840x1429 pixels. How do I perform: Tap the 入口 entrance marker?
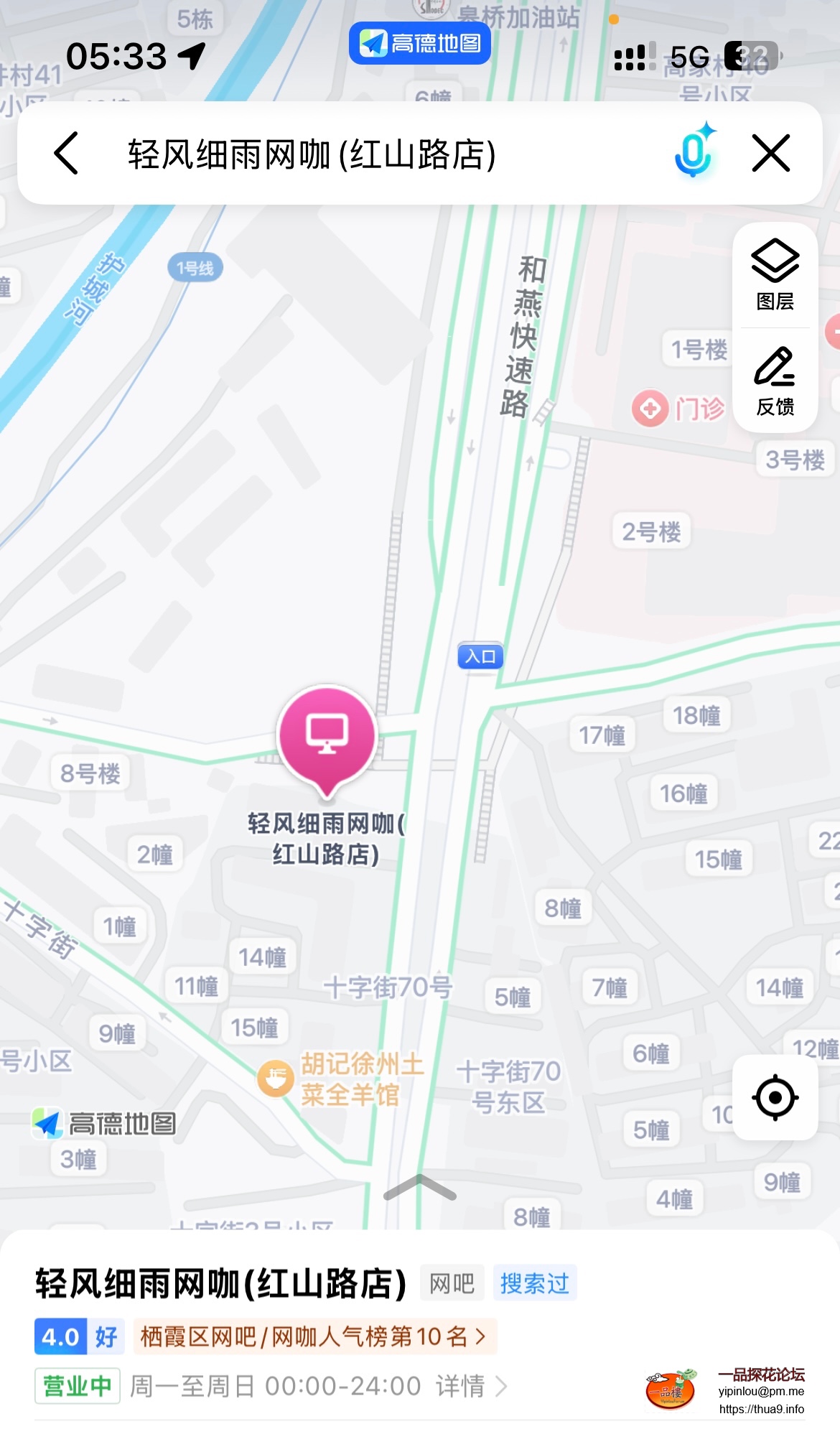[480, 656]
